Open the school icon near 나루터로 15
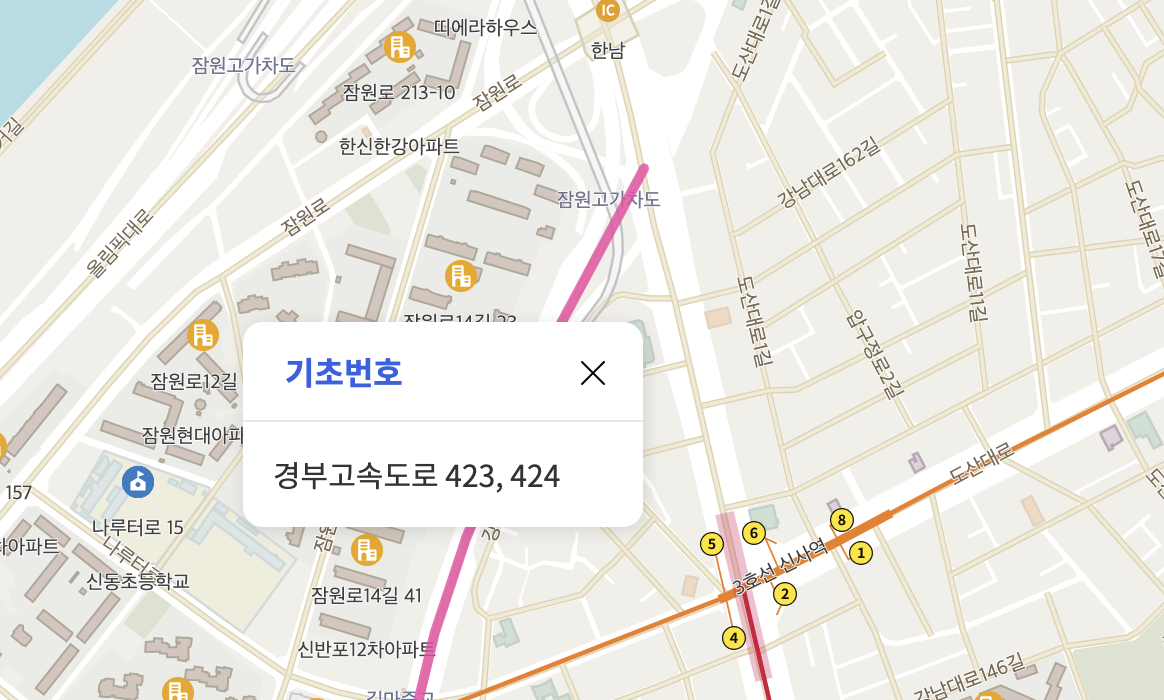 pyautogui.click(x=137, y=481)
